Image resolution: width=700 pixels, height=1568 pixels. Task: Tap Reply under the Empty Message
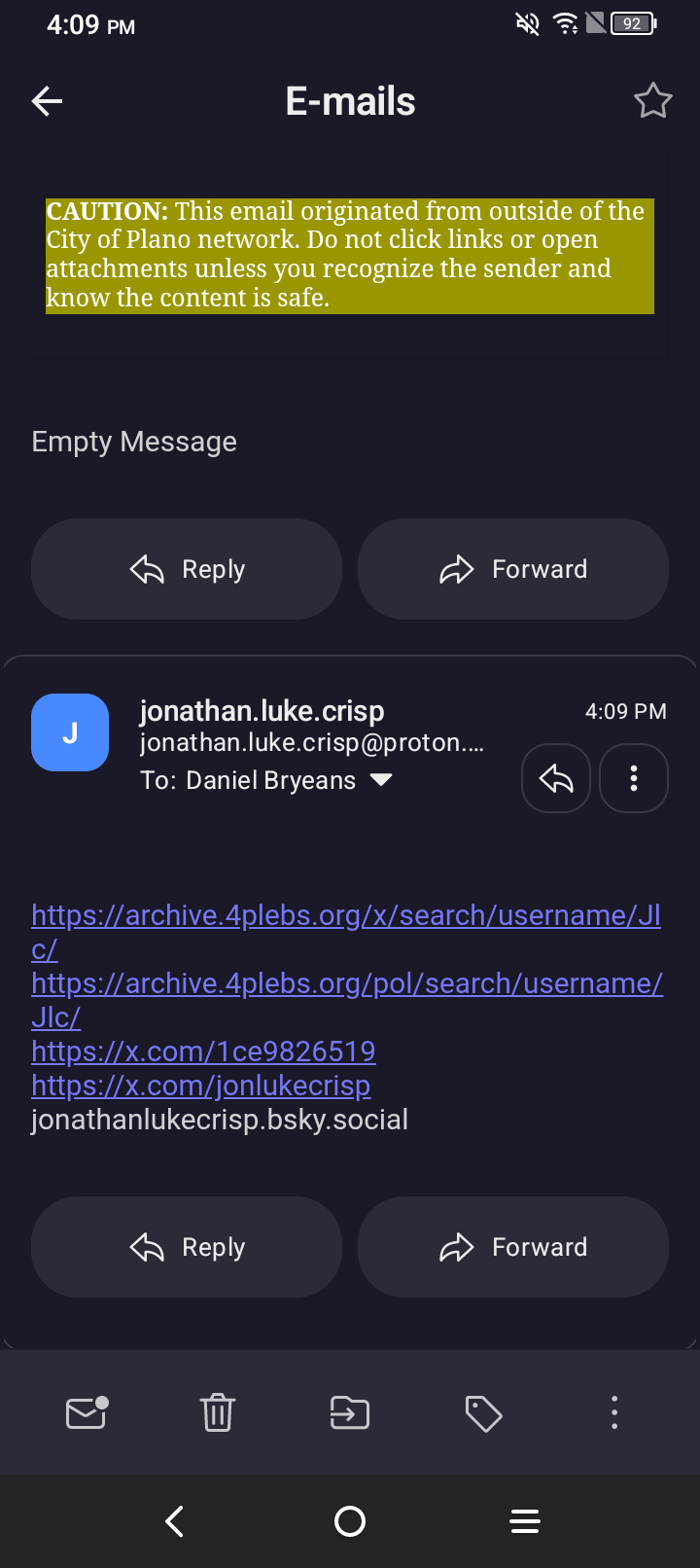187,569
